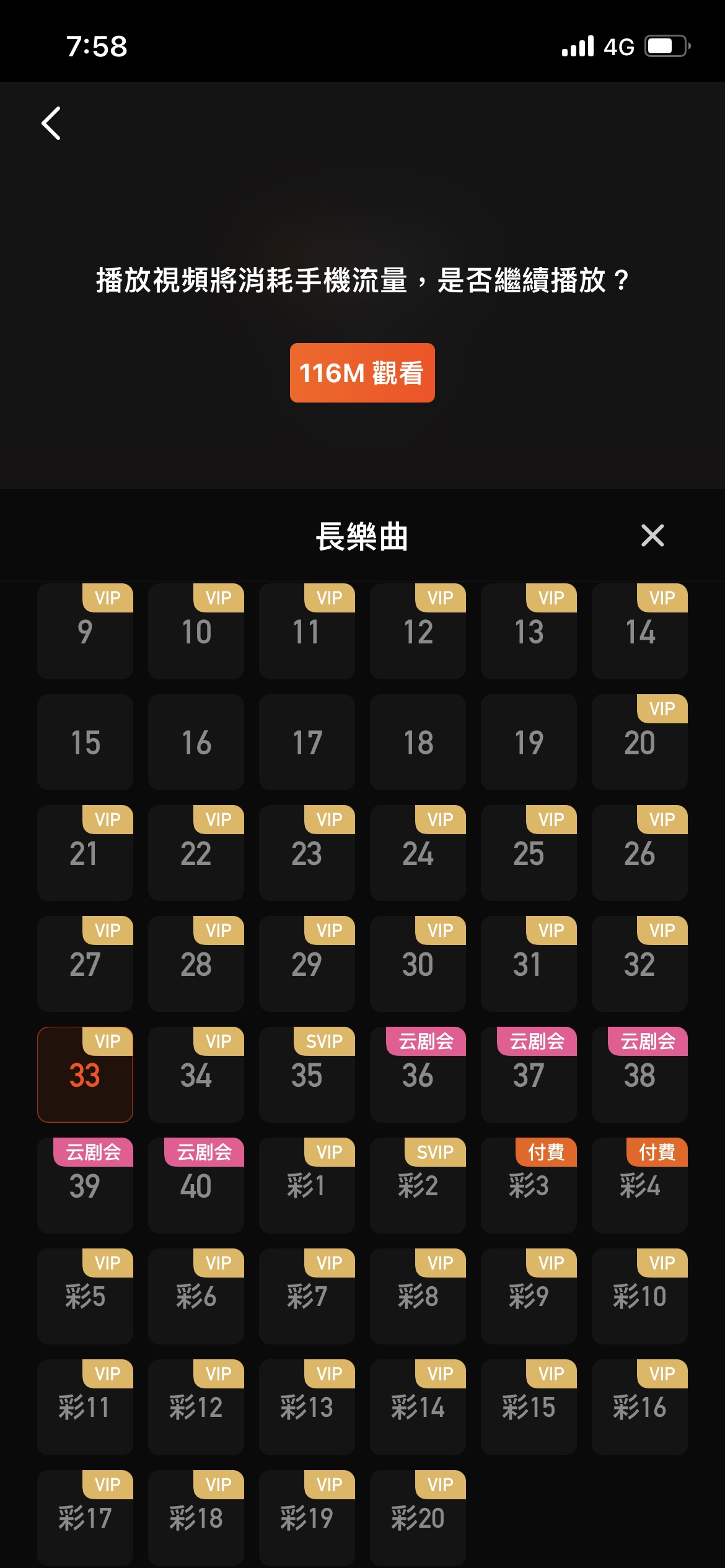Open 云剧会 episode 40

196,1186
